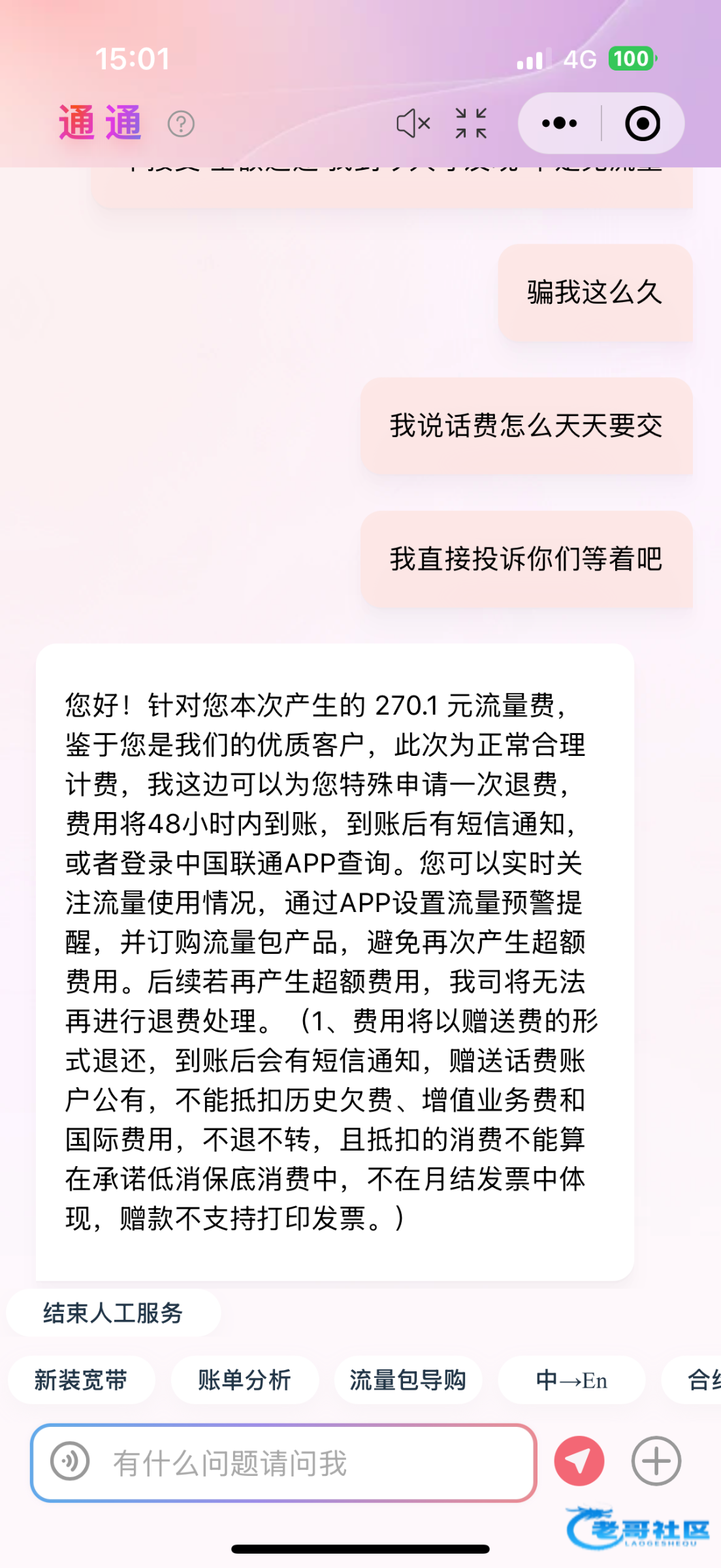Viewport: 721px width, 1568px height.
Task: Open the mini program three-dot menu
Action: (x=560, y=123)
